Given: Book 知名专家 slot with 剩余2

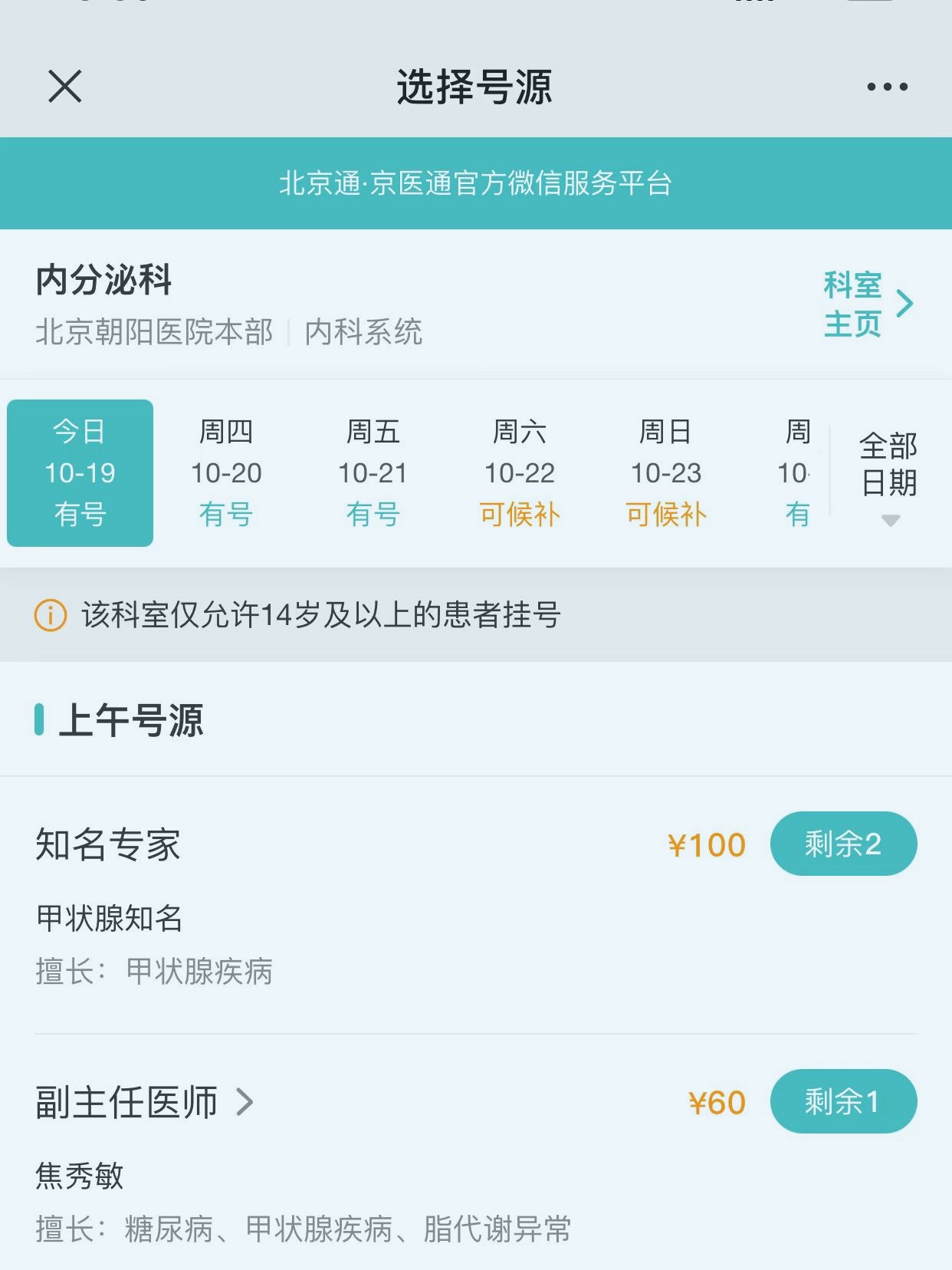Looking at the screenshot, I should click(842, 844).
